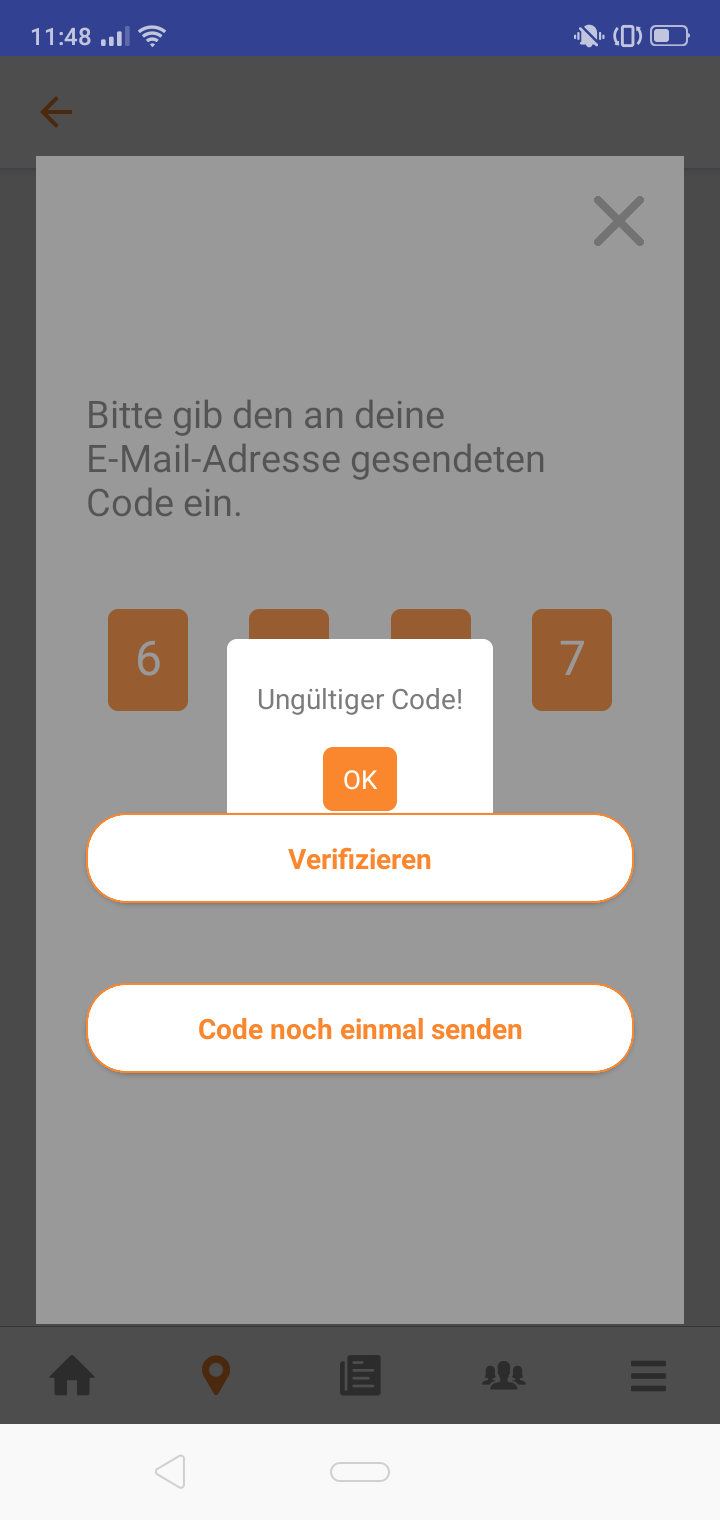Close the verification overlay with the X

618,221
